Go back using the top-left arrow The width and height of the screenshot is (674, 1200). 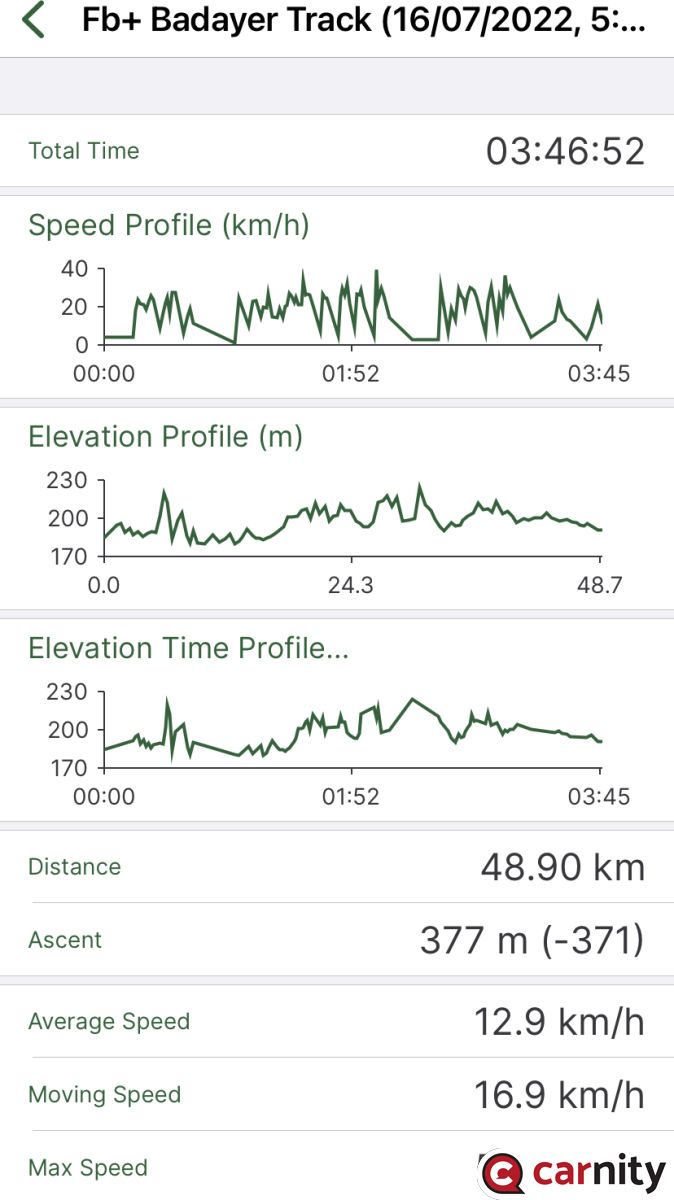pos(34,21)
